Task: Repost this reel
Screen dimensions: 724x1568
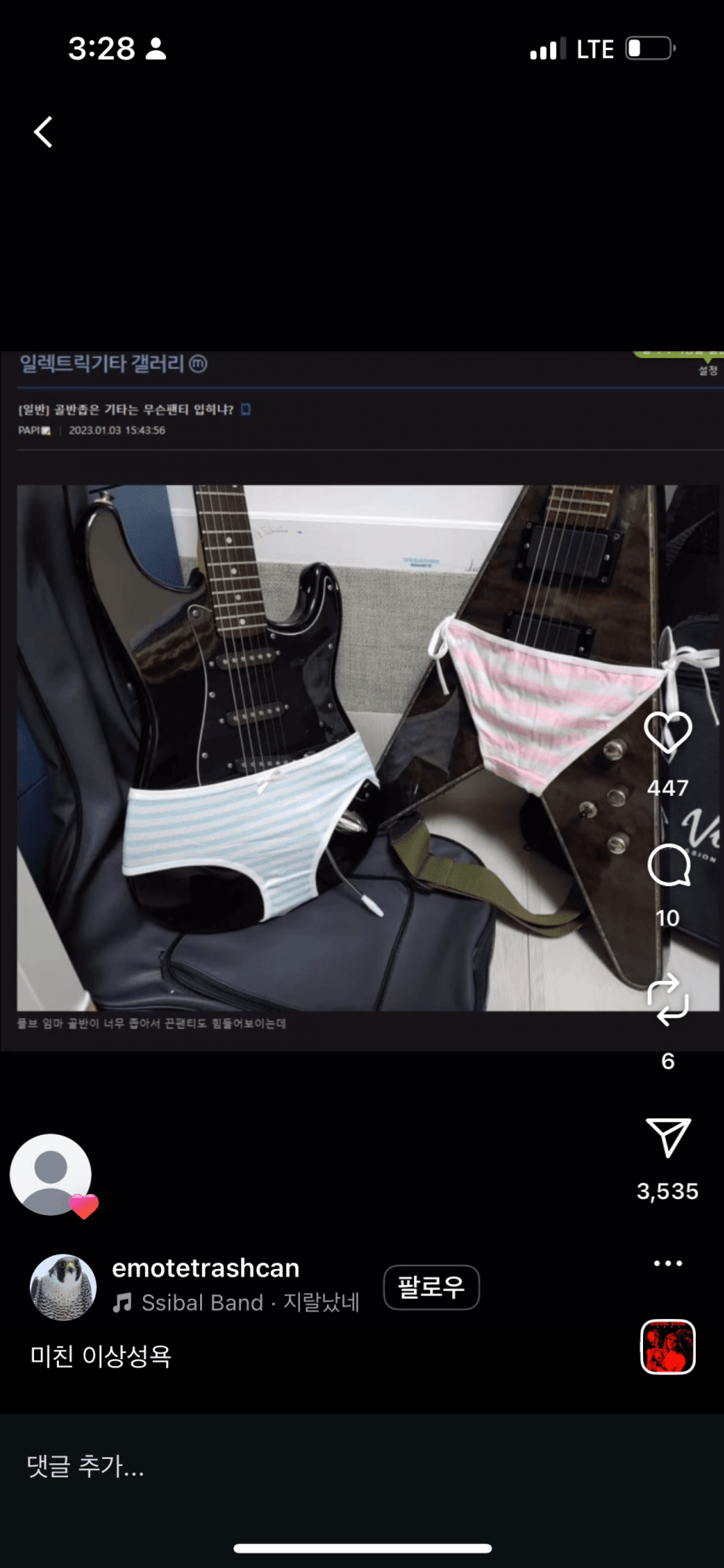Action: [x=668, y=999]
